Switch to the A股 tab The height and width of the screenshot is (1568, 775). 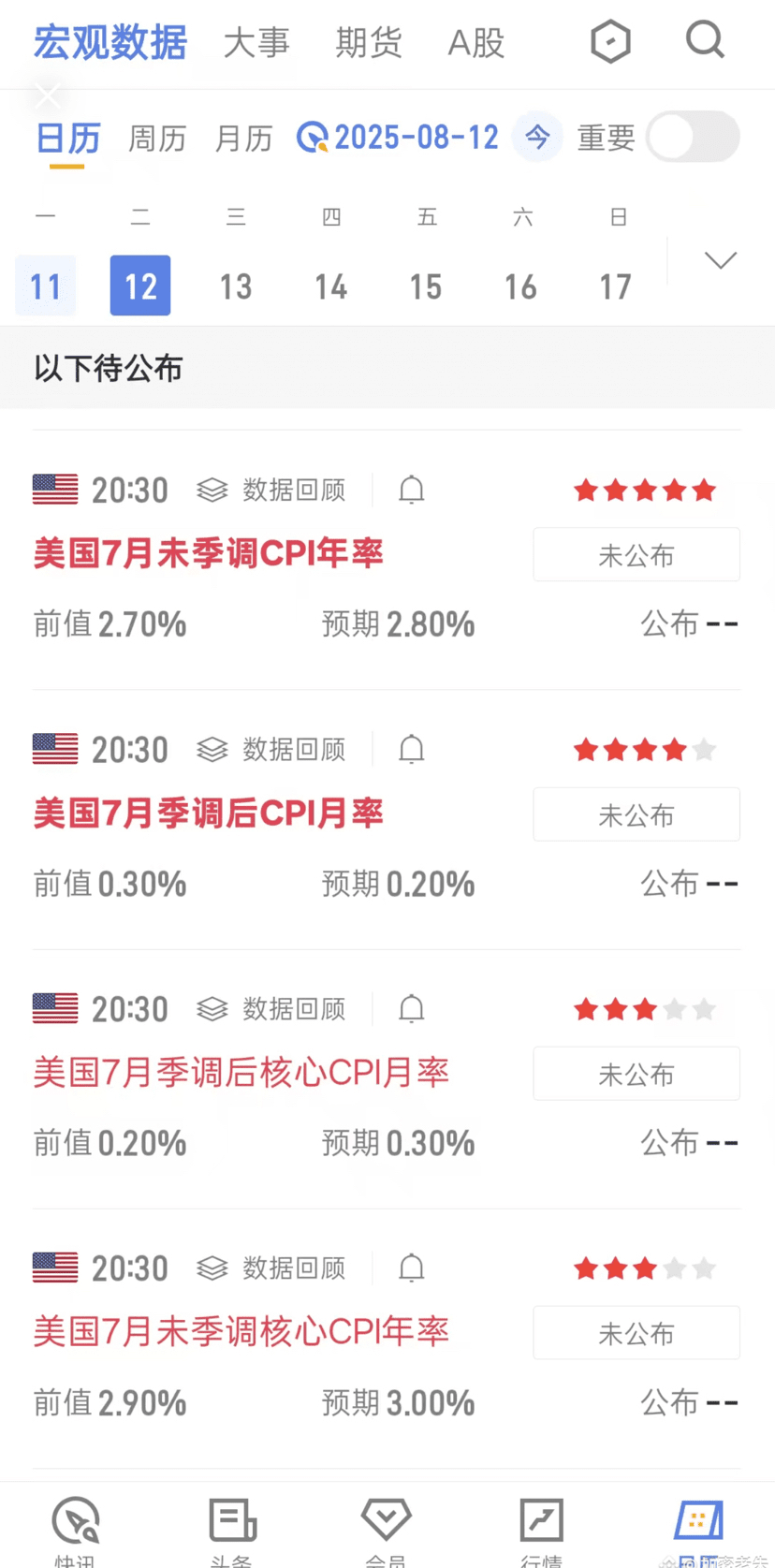point(476,43)
